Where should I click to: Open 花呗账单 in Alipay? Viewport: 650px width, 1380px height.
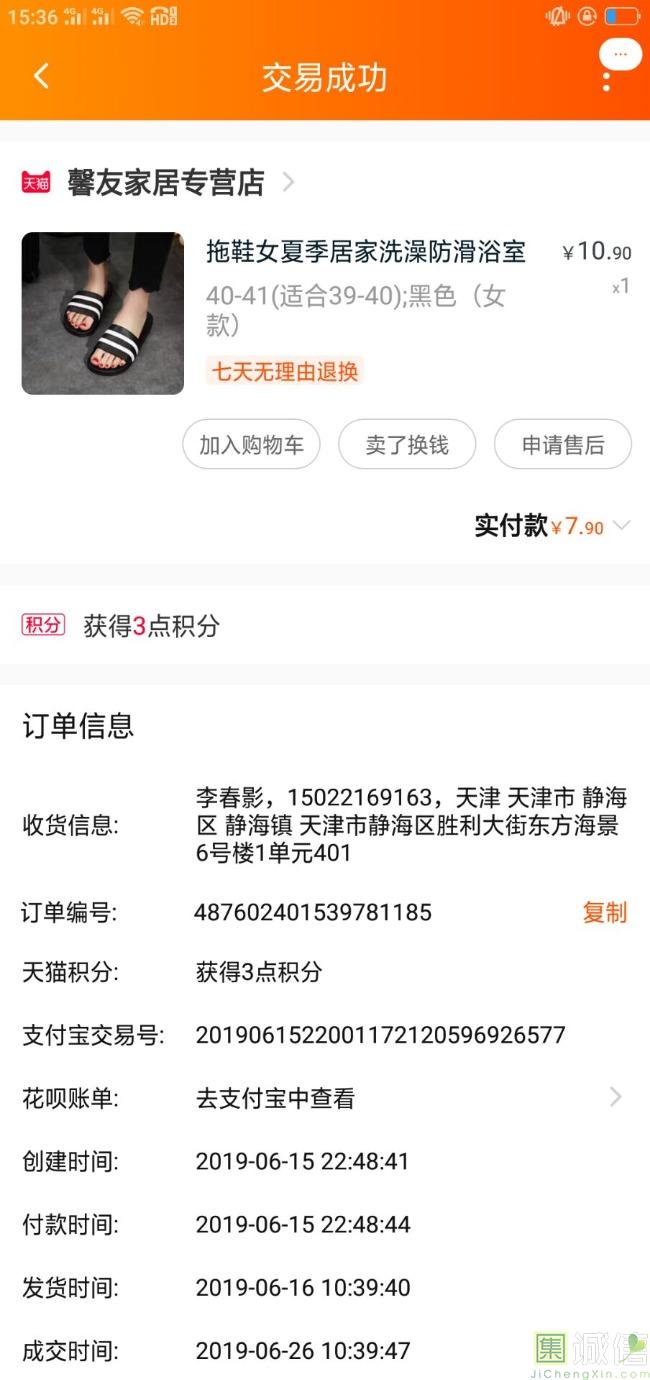(324, 1098)
